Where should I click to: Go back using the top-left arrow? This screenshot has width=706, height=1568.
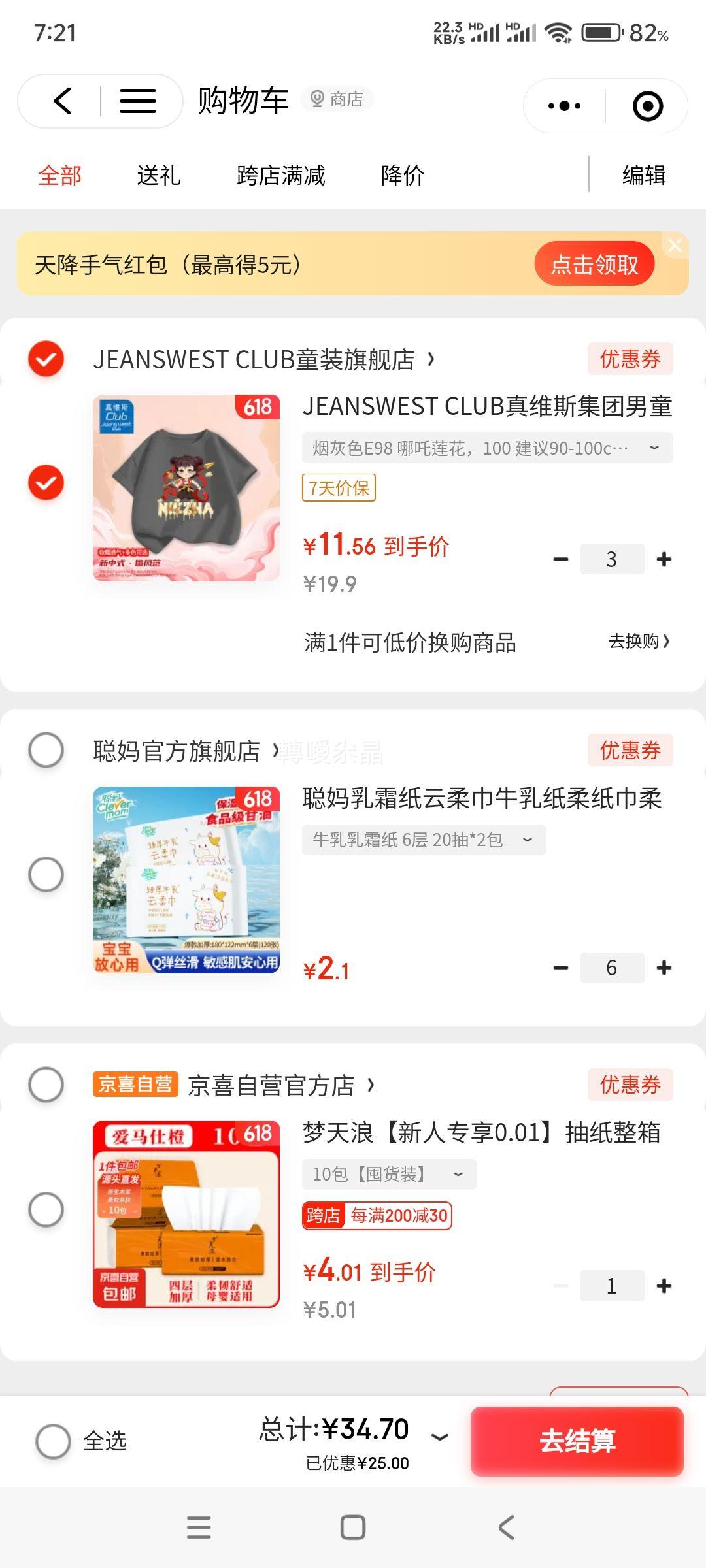[x=63, y=101]
